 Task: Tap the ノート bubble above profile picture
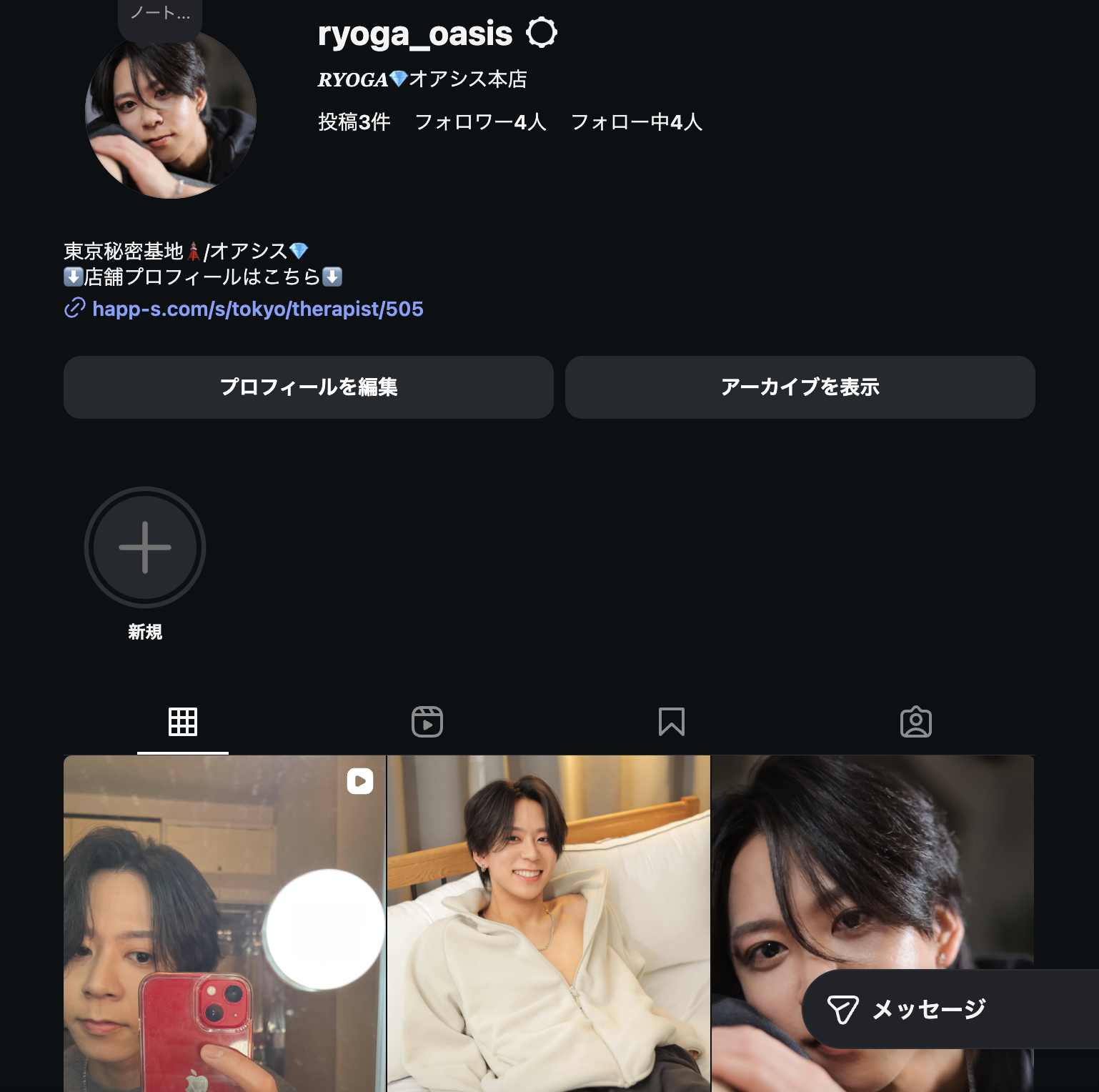tap(160, 14)
